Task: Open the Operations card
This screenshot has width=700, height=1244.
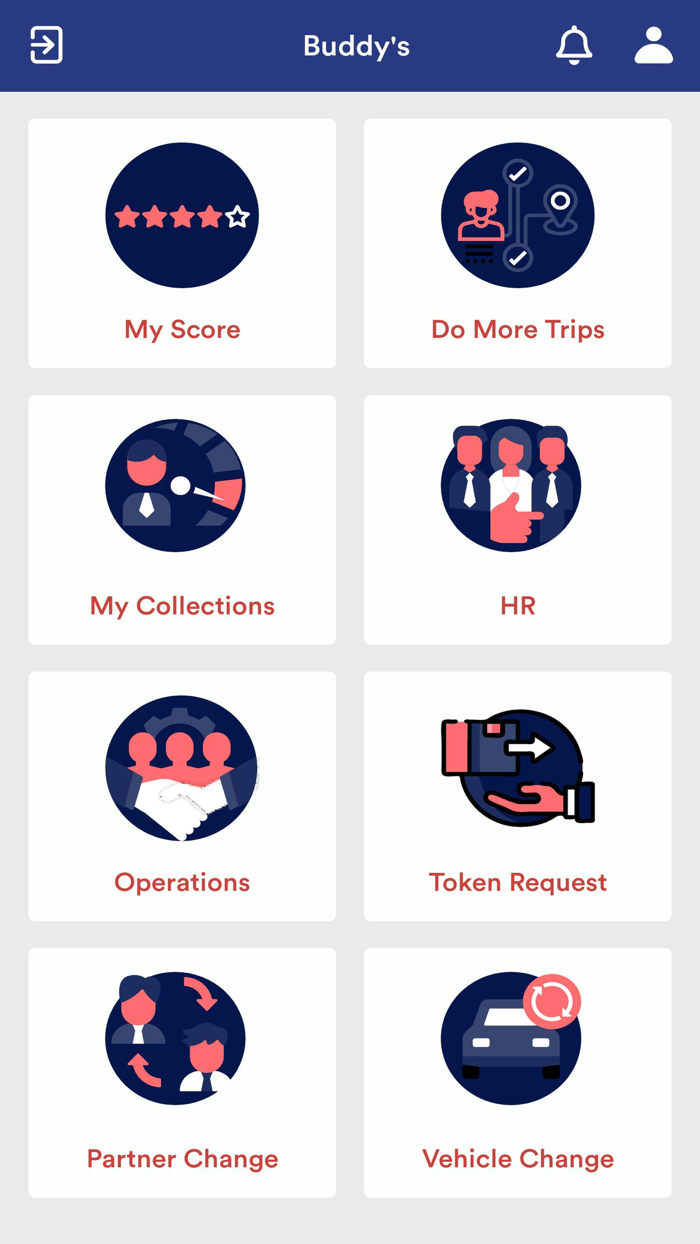Action: click(182, 796)
